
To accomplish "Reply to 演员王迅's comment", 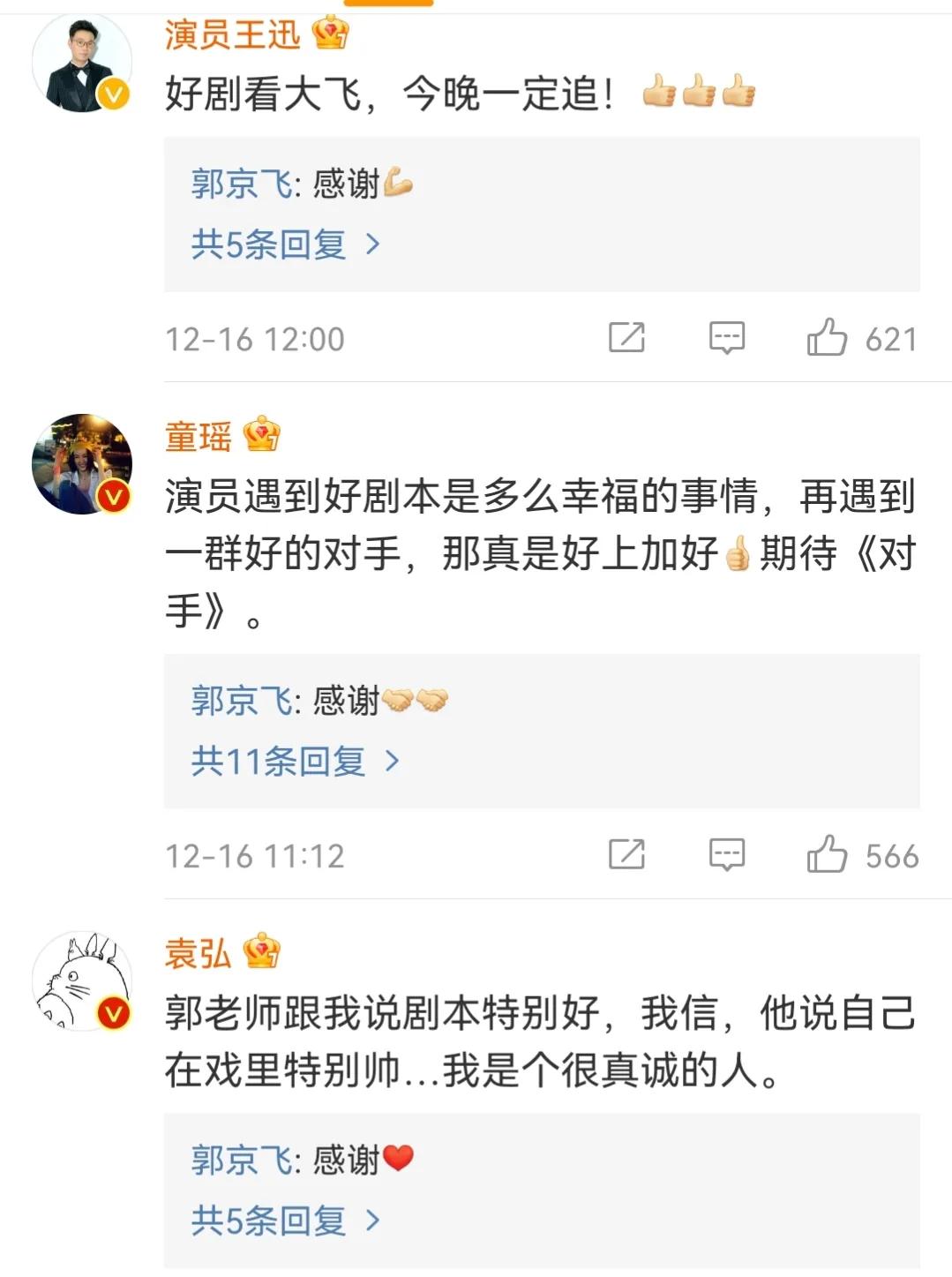I will pyautogui.click(x=727, y=338).
